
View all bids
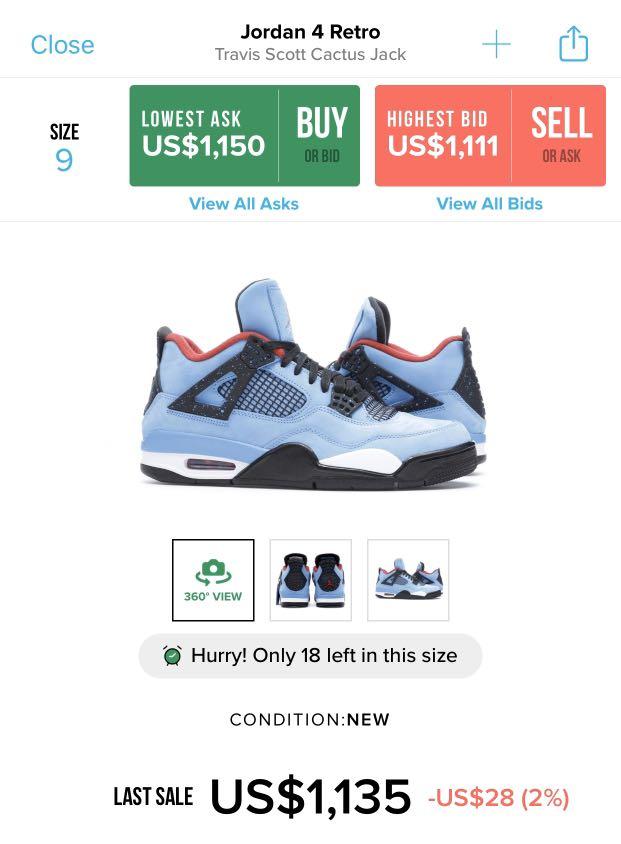tap(489, 203)
